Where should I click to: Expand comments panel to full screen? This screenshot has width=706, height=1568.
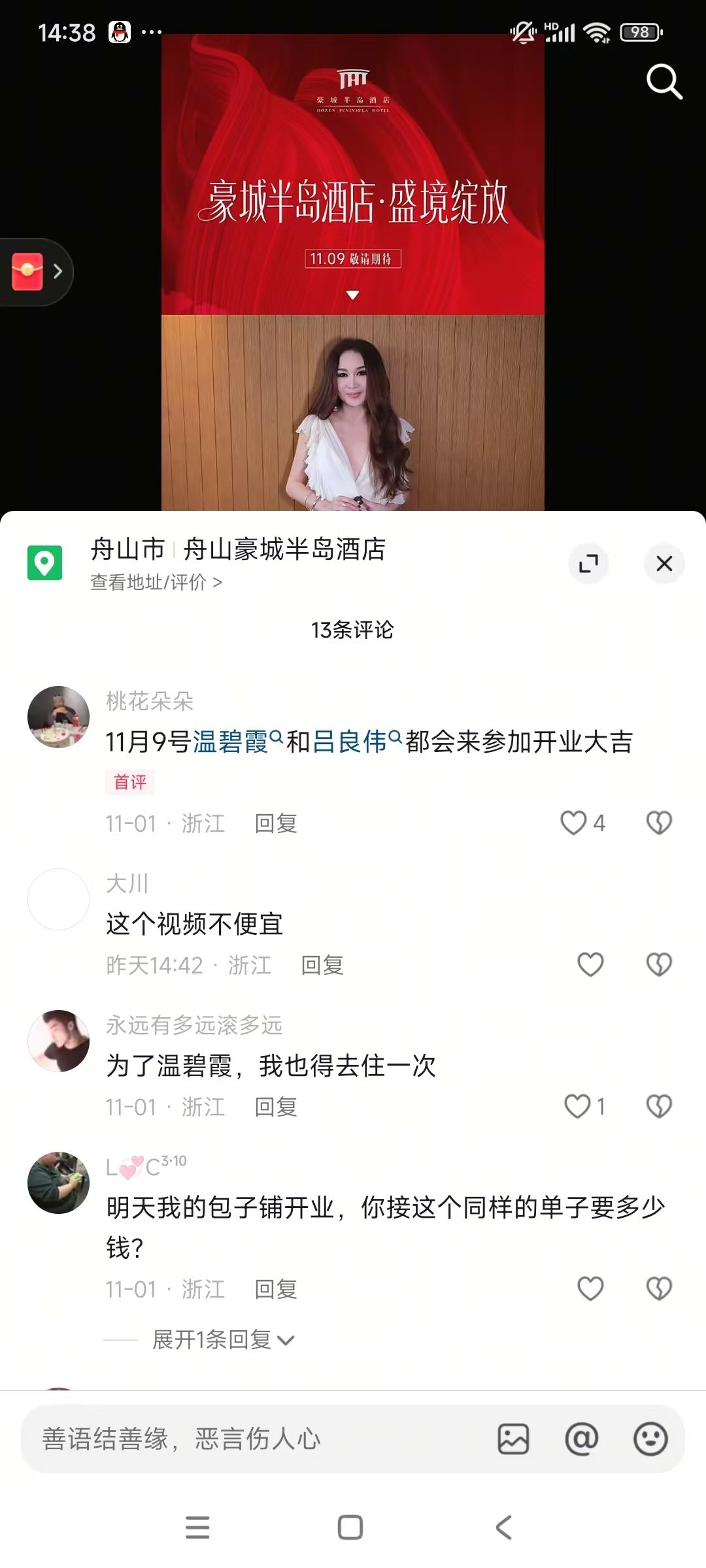coord(588,563)
